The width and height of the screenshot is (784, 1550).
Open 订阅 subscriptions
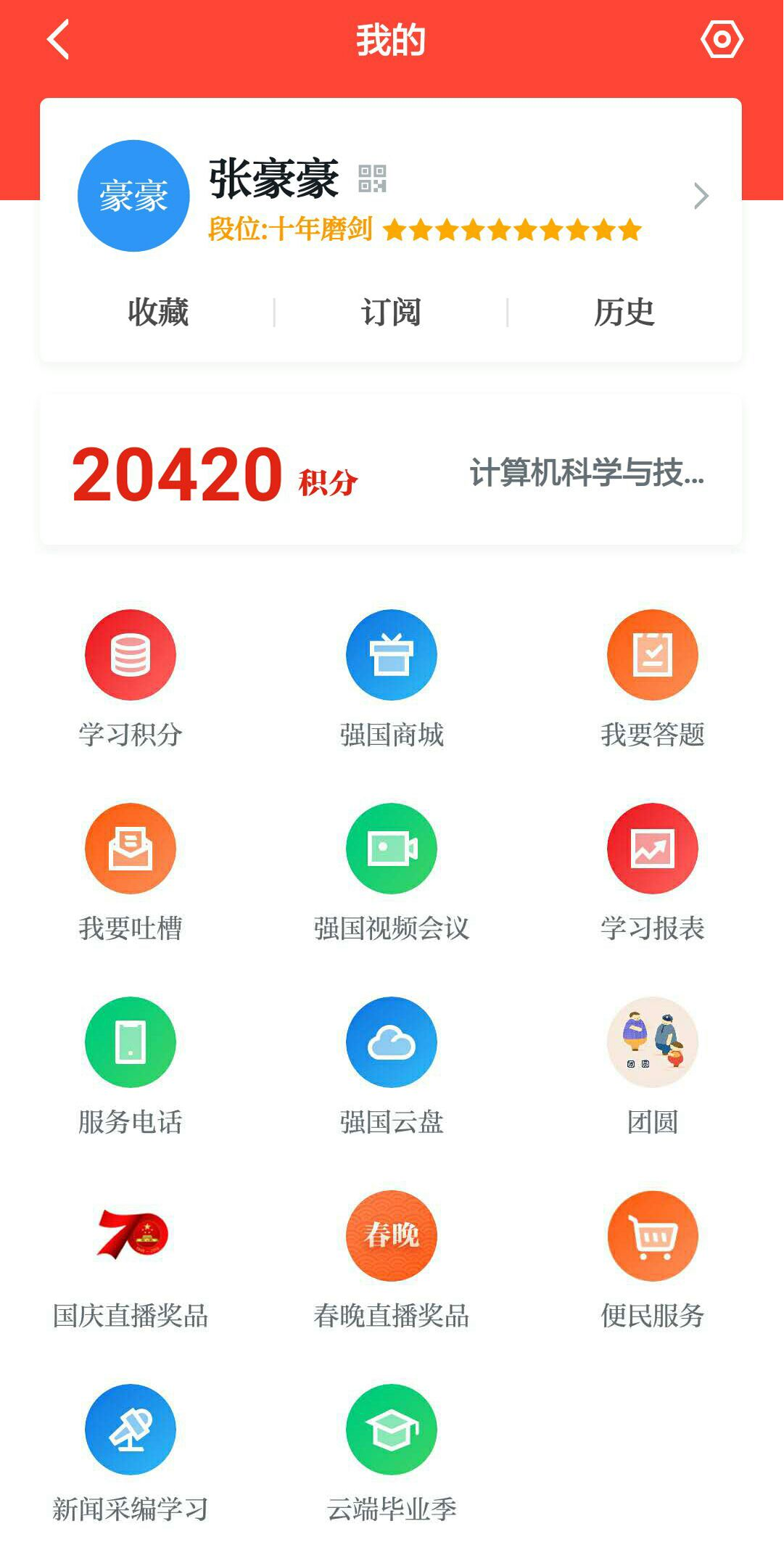point(391,313)
